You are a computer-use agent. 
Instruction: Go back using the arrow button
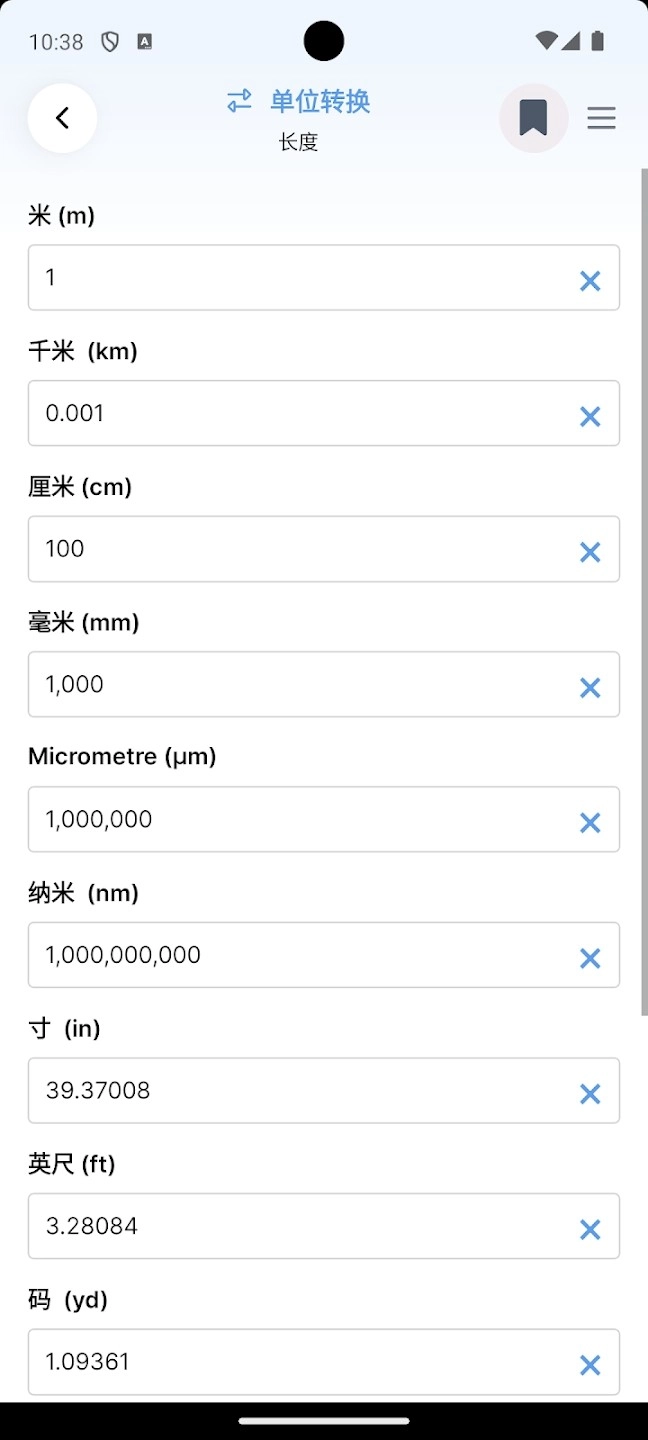coord(62,118)
